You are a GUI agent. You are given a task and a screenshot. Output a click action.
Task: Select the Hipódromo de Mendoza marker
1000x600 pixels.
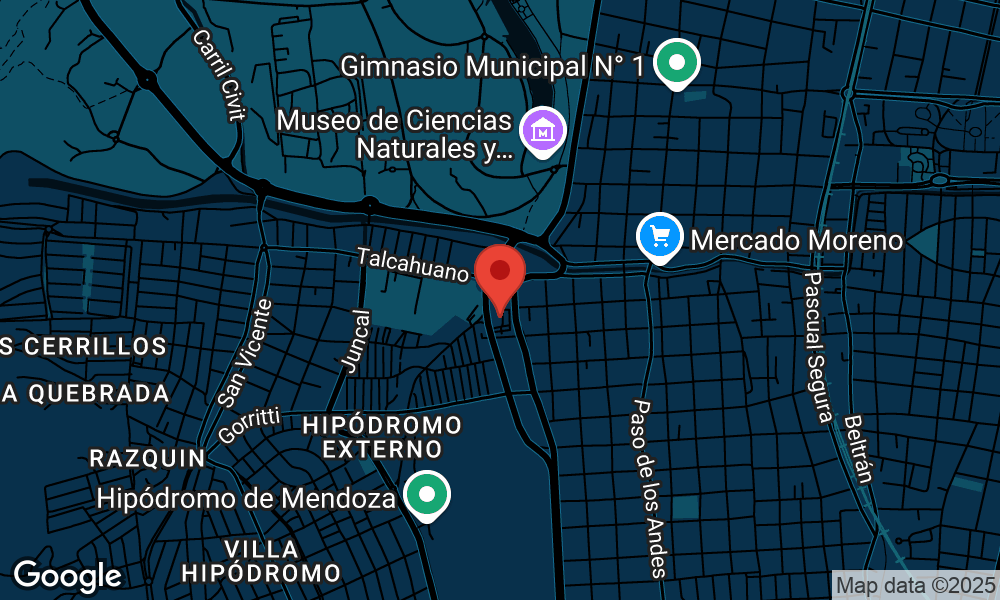point(428,495)
